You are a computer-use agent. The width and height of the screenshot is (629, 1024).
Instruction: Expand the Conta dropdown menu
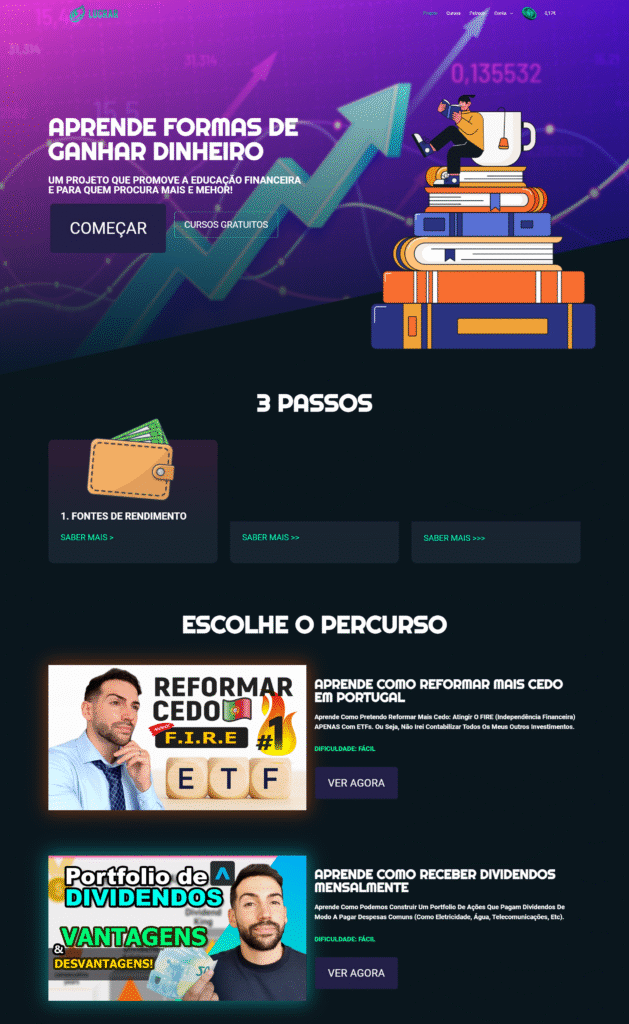pos(503,13)
